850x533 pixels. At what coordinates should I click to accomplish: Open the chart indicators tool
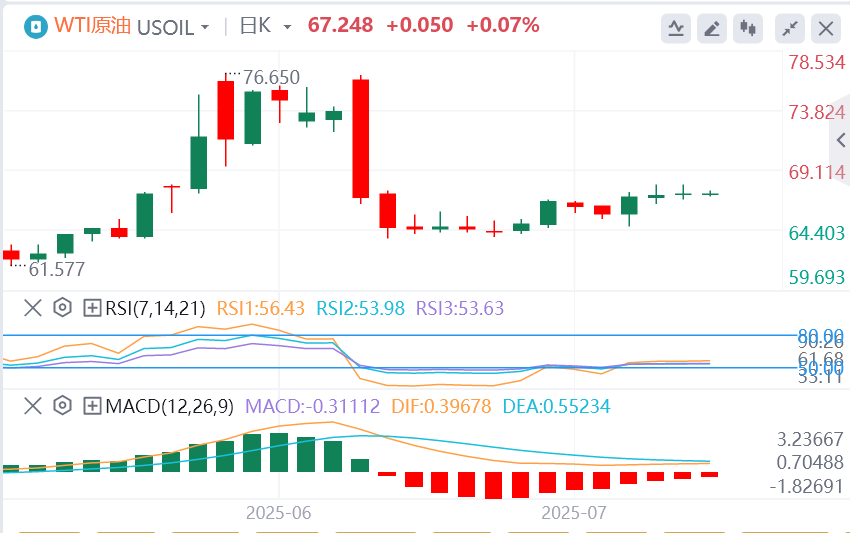click(677, 28)
